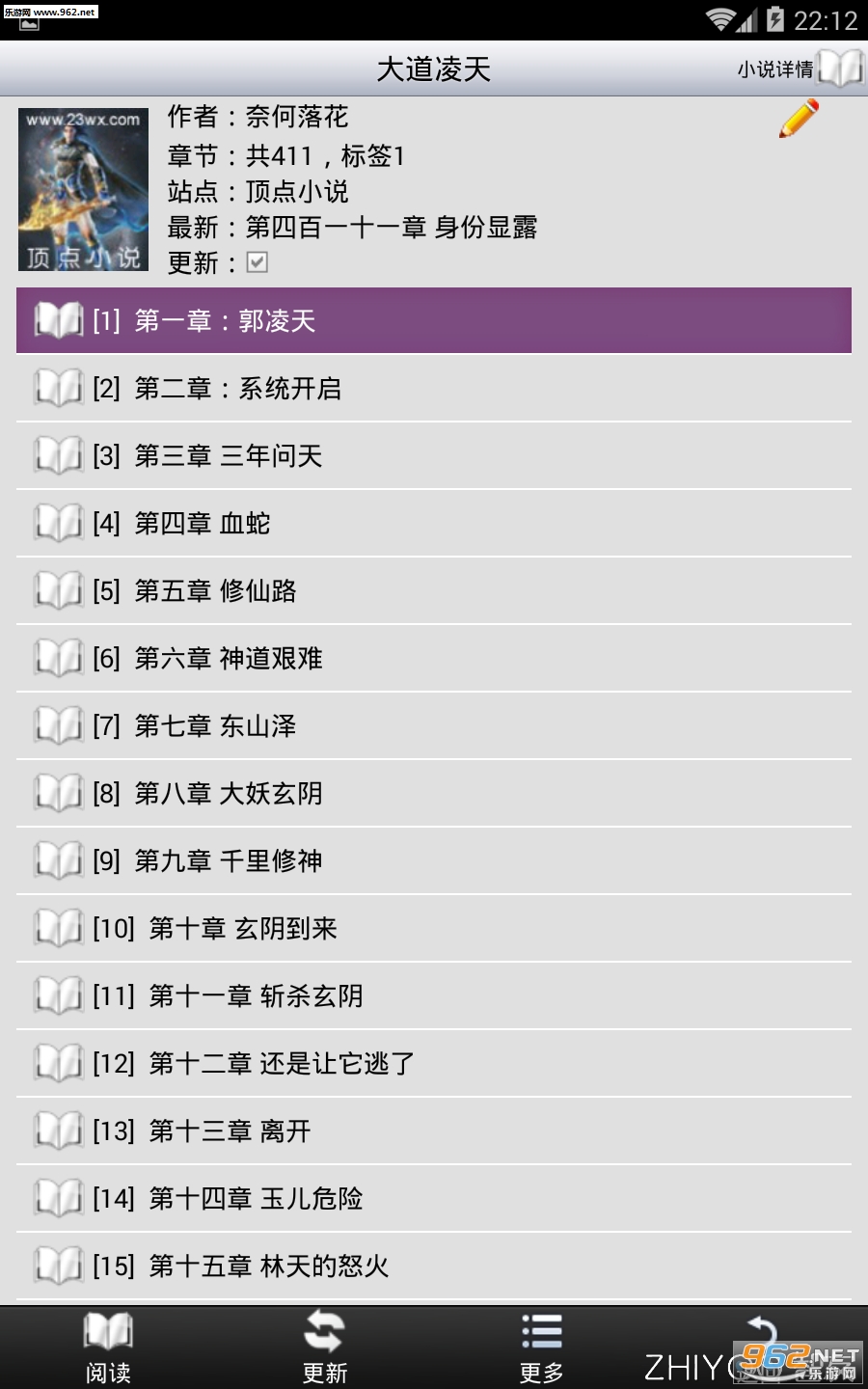Select chapter 13 离开
The width and height of the screenshot is (868, 1389).
[x=434, y=1130]
